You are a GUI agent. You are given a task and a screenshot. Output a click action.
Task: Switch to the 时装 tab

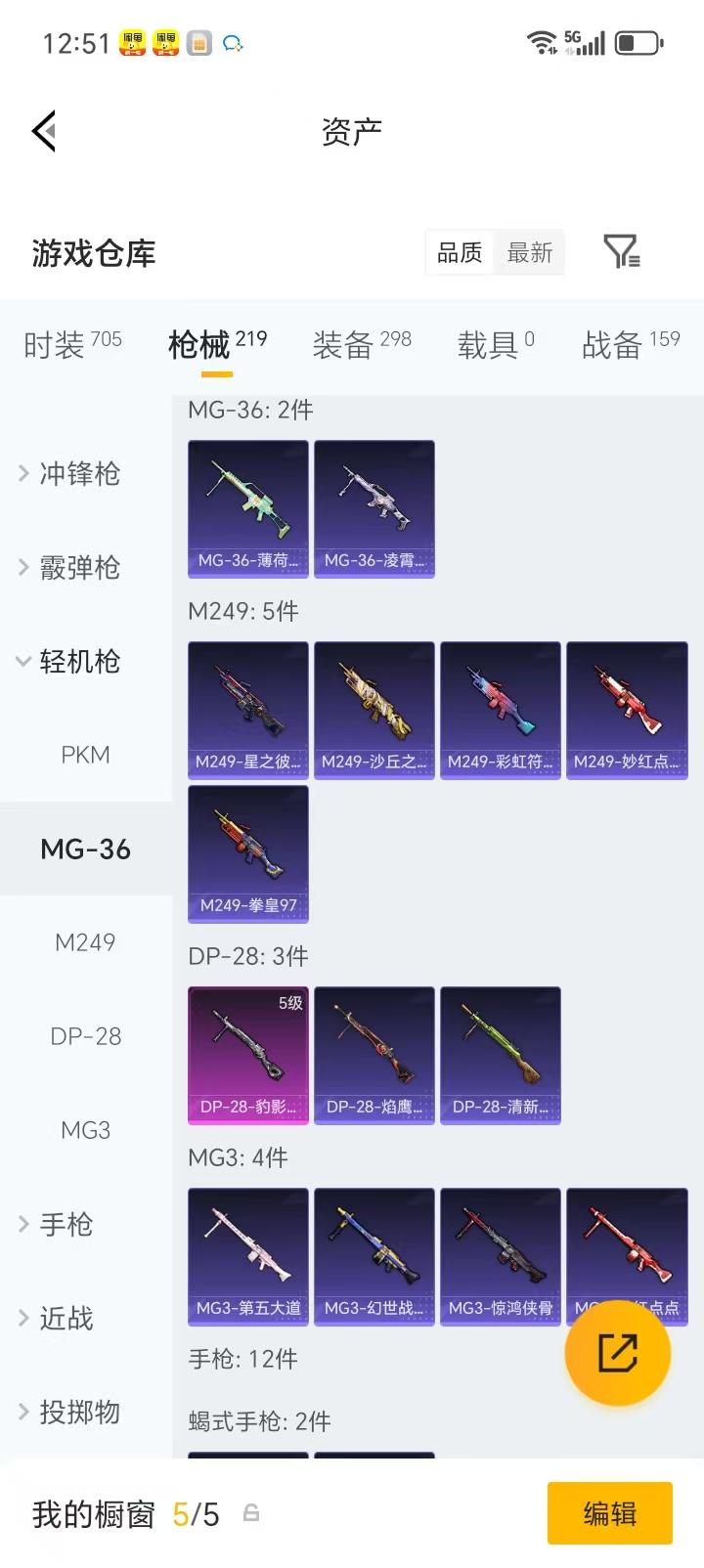point(61,344)
